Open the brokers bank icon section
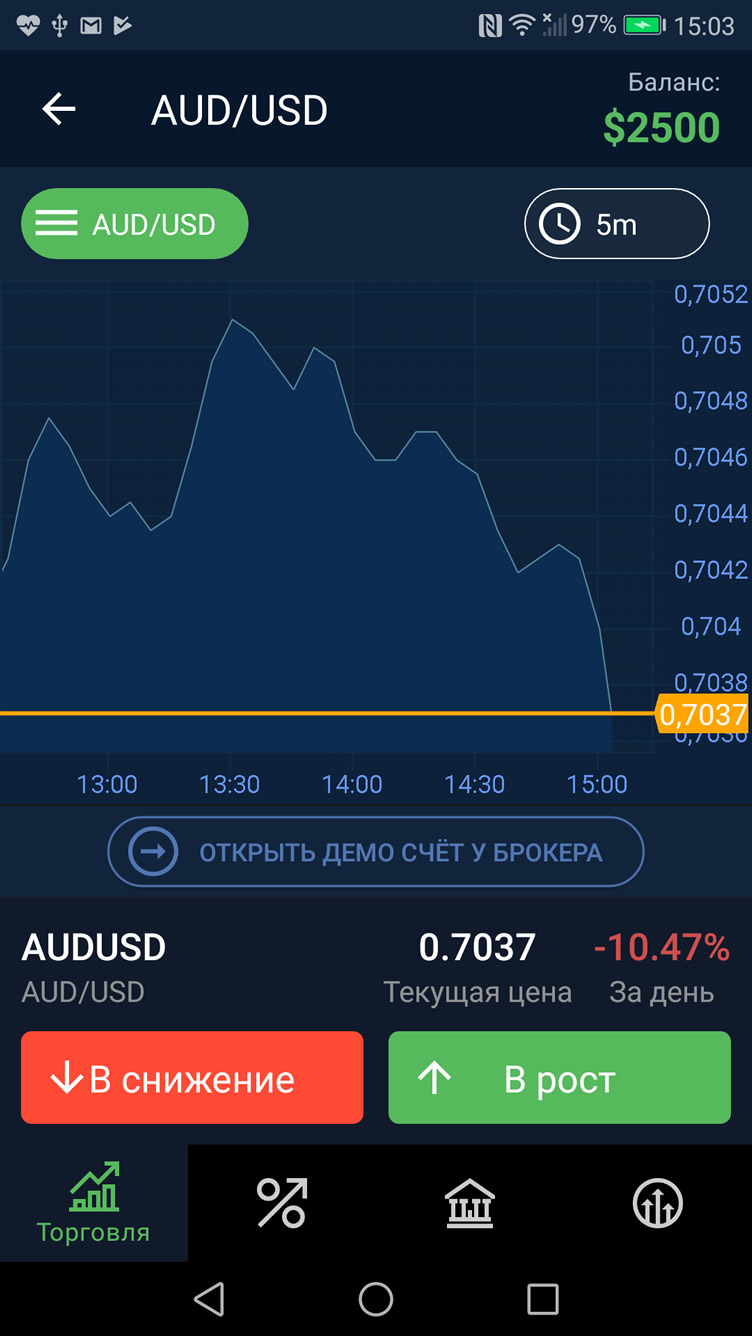752x1336 pixels. point(470,1203)
